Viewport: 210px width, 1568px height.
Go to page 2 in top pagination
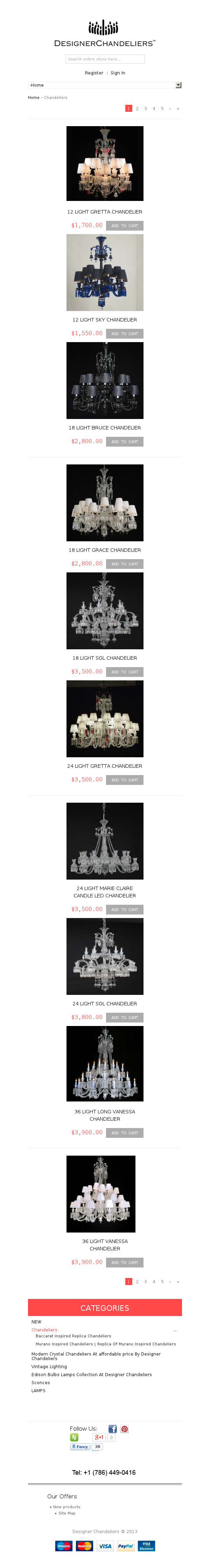[x=137, y=108]
